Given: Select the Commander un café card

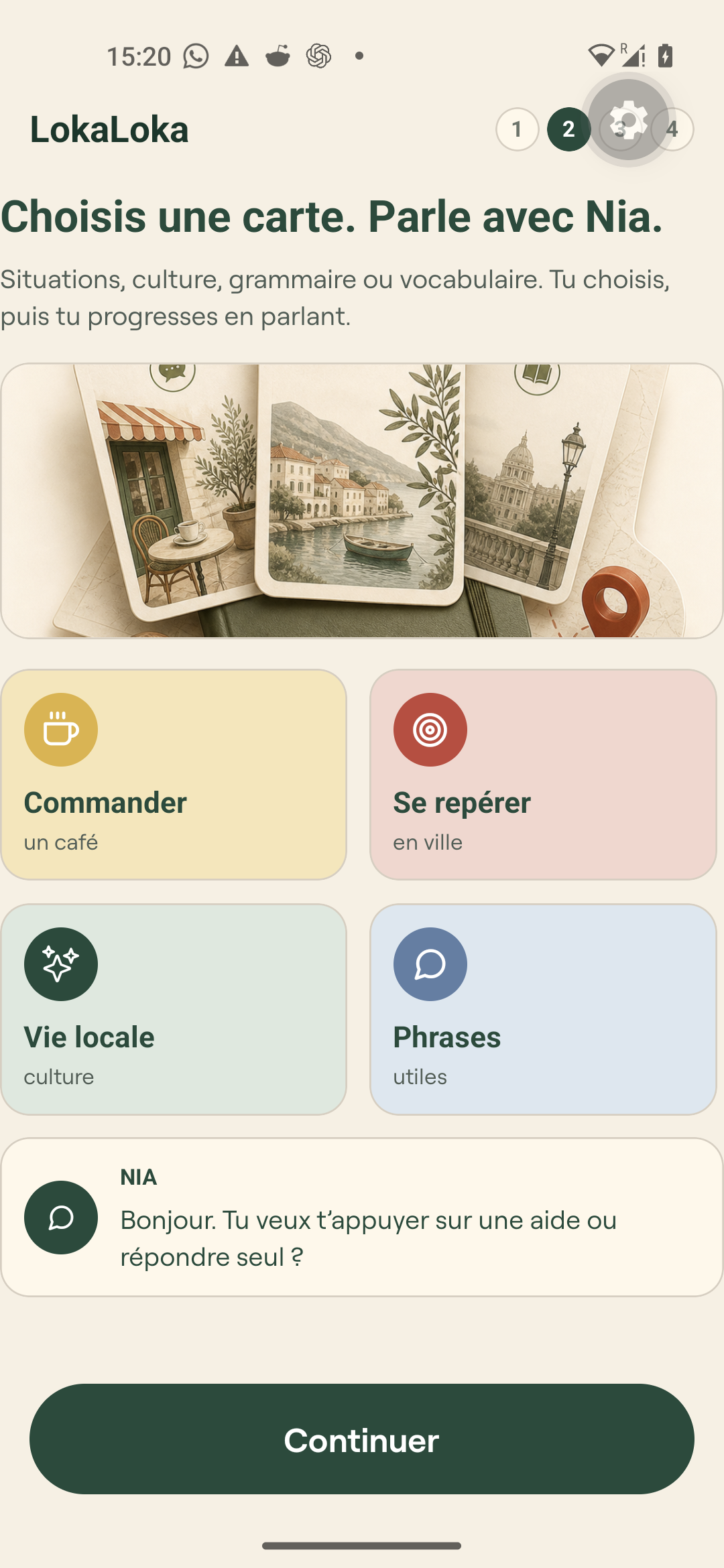Looking at the screenshot, I should [x=174, y=775].
